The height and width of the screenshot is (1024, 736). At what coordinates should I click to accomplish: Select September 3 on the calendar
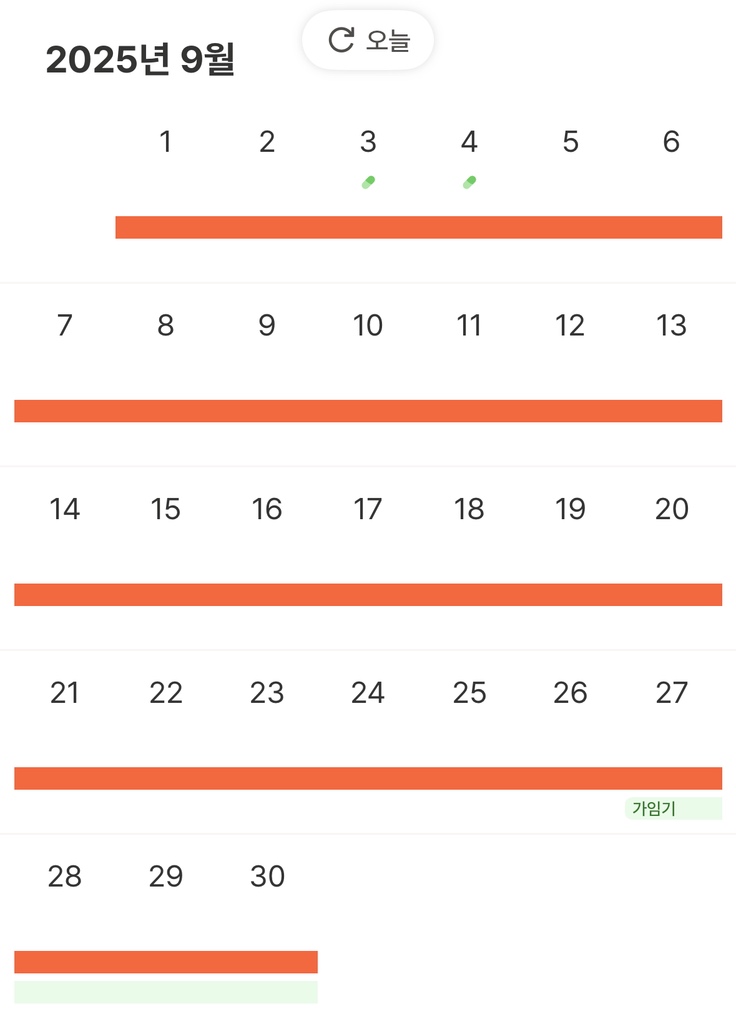pos(368,143)
